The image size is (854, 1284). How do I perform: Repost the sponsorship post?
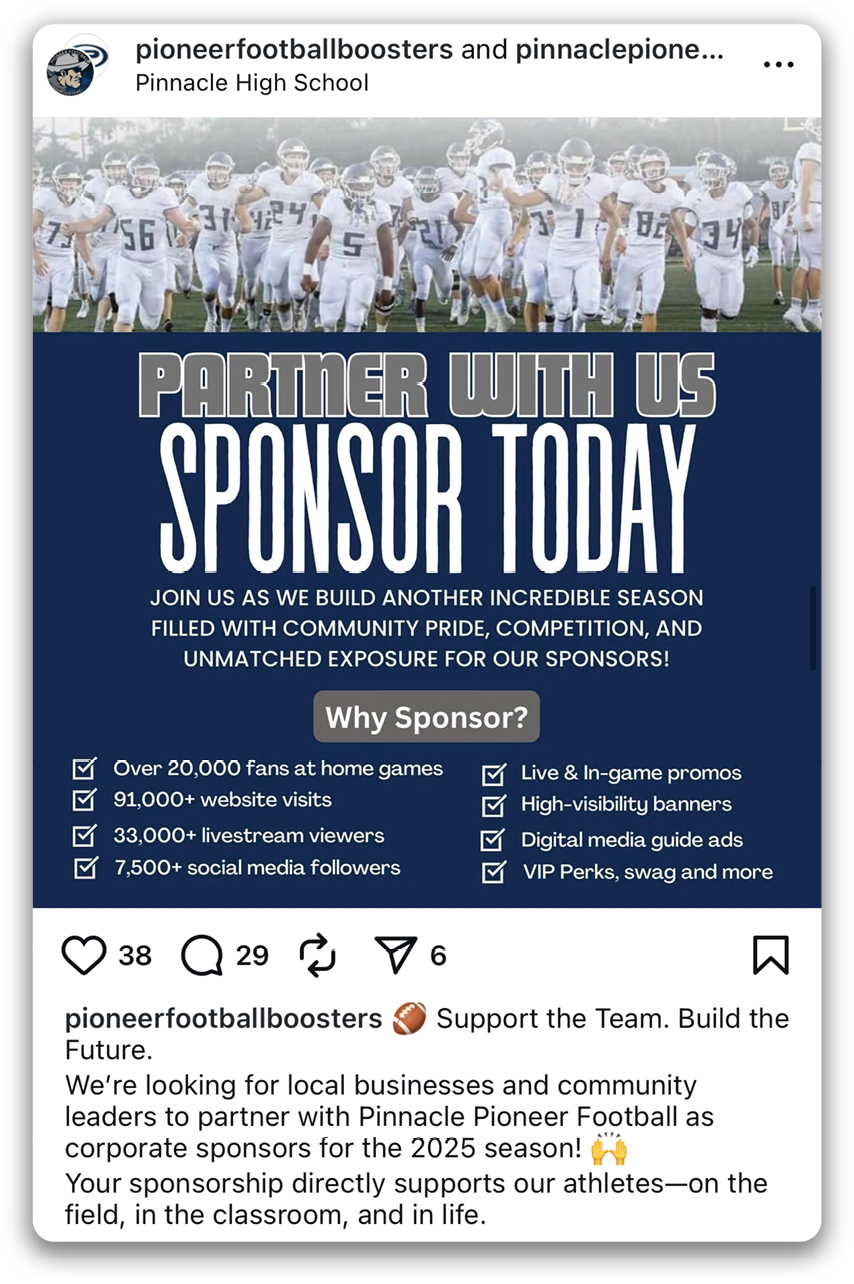pos(318,956)
